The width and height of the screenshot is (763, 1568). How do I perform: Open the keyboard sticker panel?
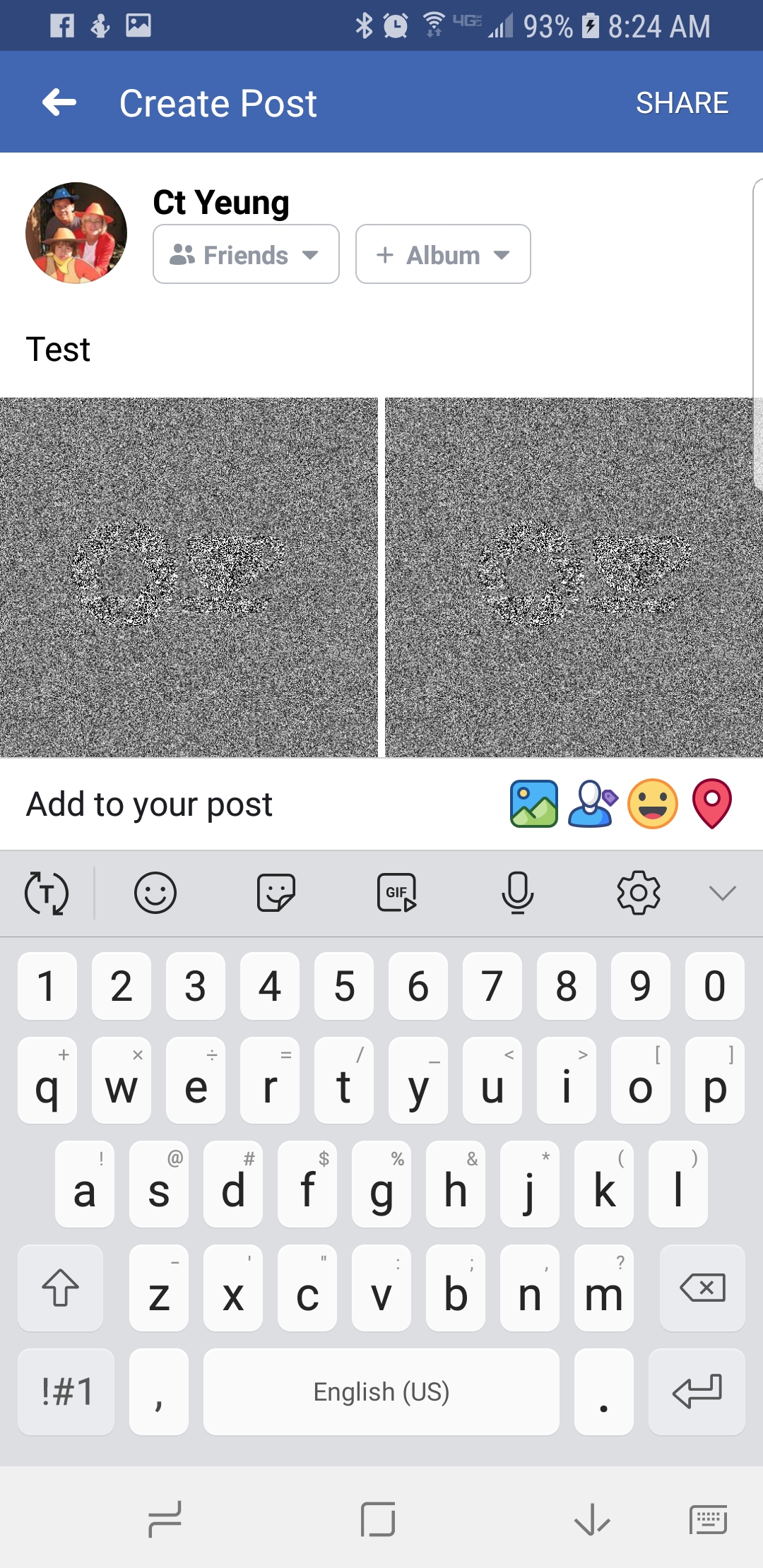276,893
